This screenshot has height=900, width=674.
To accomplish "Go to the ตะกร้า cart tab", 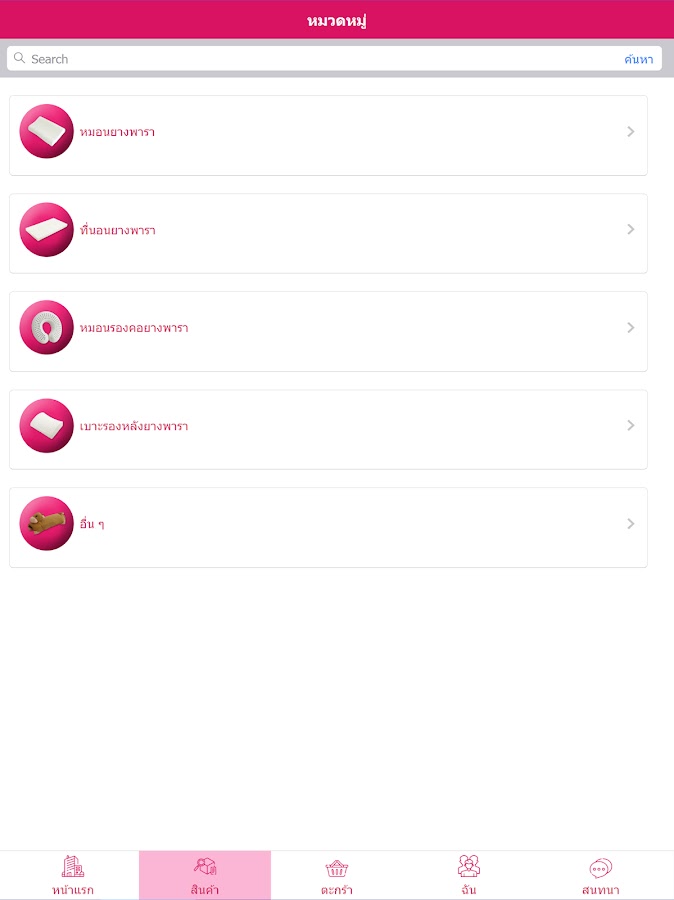I will 337,875.
